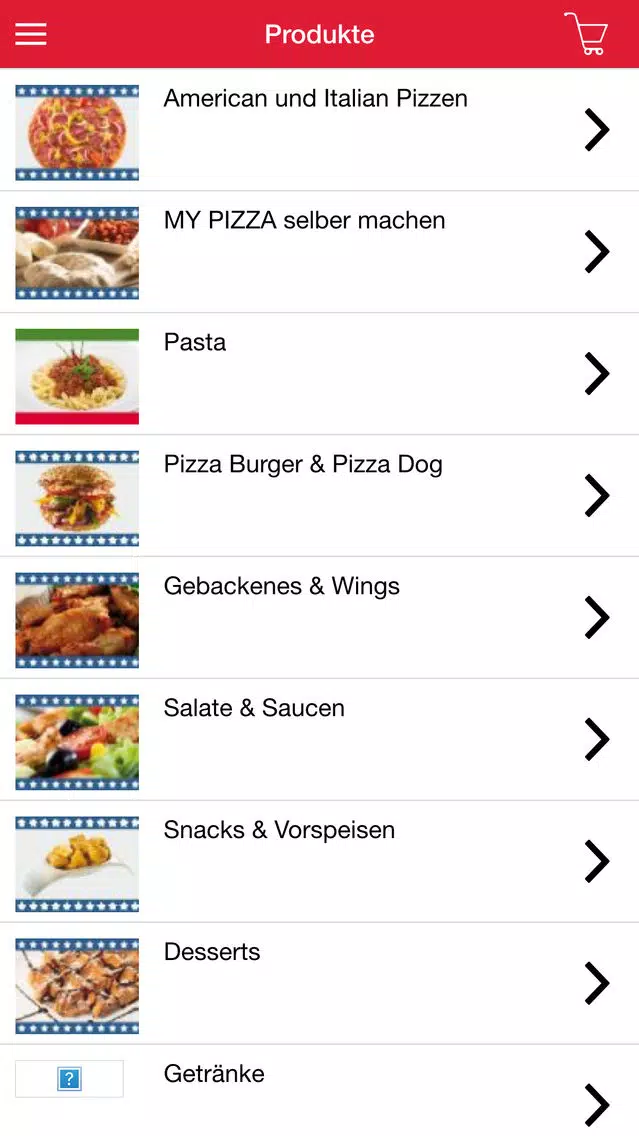The image size is (639, 1136).
Task: Open the Desserts category
Action: (x=320, y=982)
